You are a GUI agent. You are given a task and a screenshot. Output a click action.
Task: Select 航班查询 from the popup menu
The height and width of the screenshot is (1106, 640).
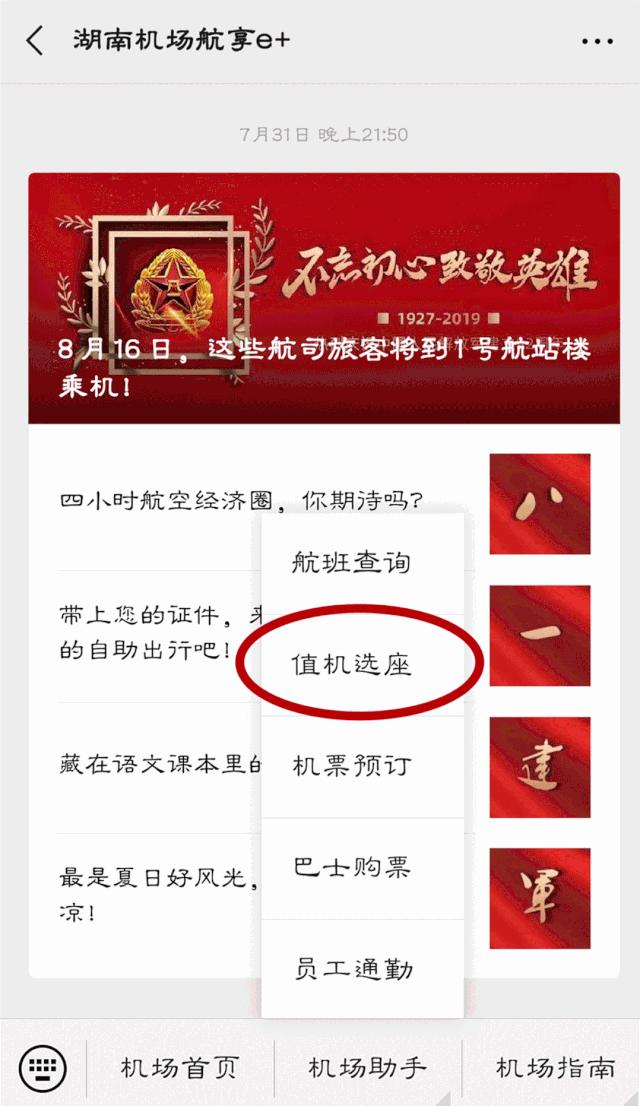coord(363,563)
